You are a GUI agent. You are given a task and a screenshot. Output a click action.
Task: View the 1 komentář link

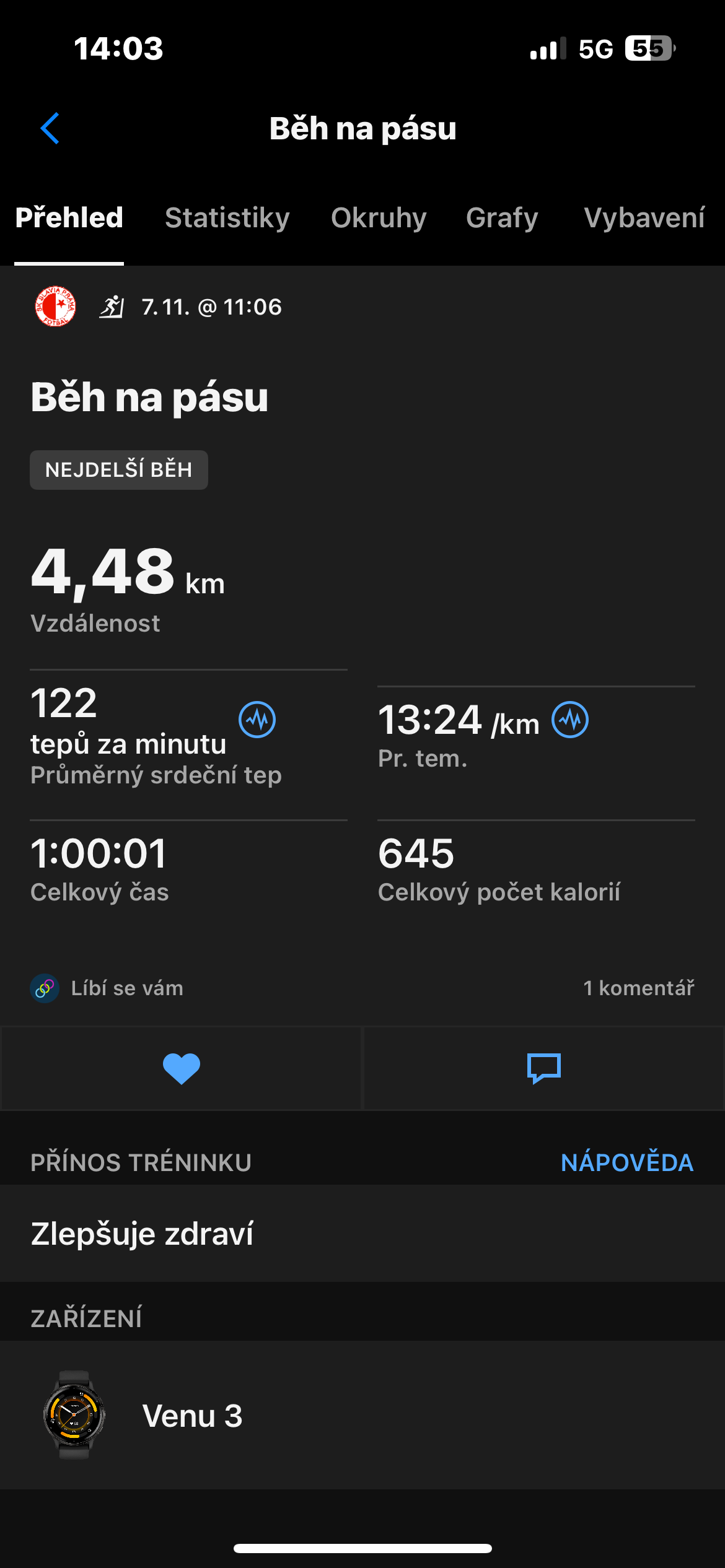click(x=638, y=988)
